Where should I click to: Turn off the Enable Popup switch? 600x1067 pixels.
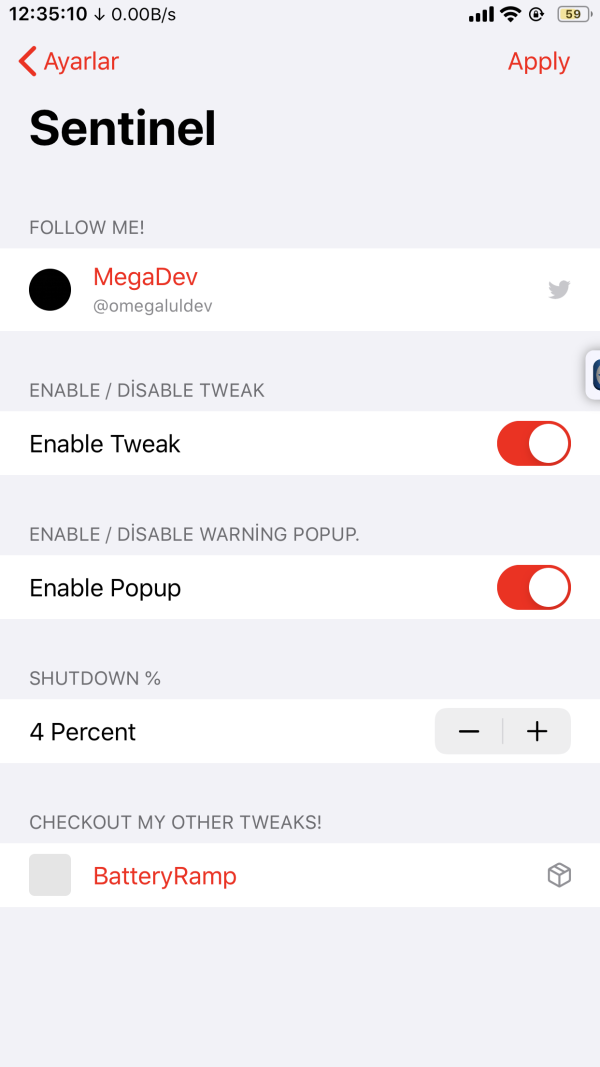click(x=533, y=588)
